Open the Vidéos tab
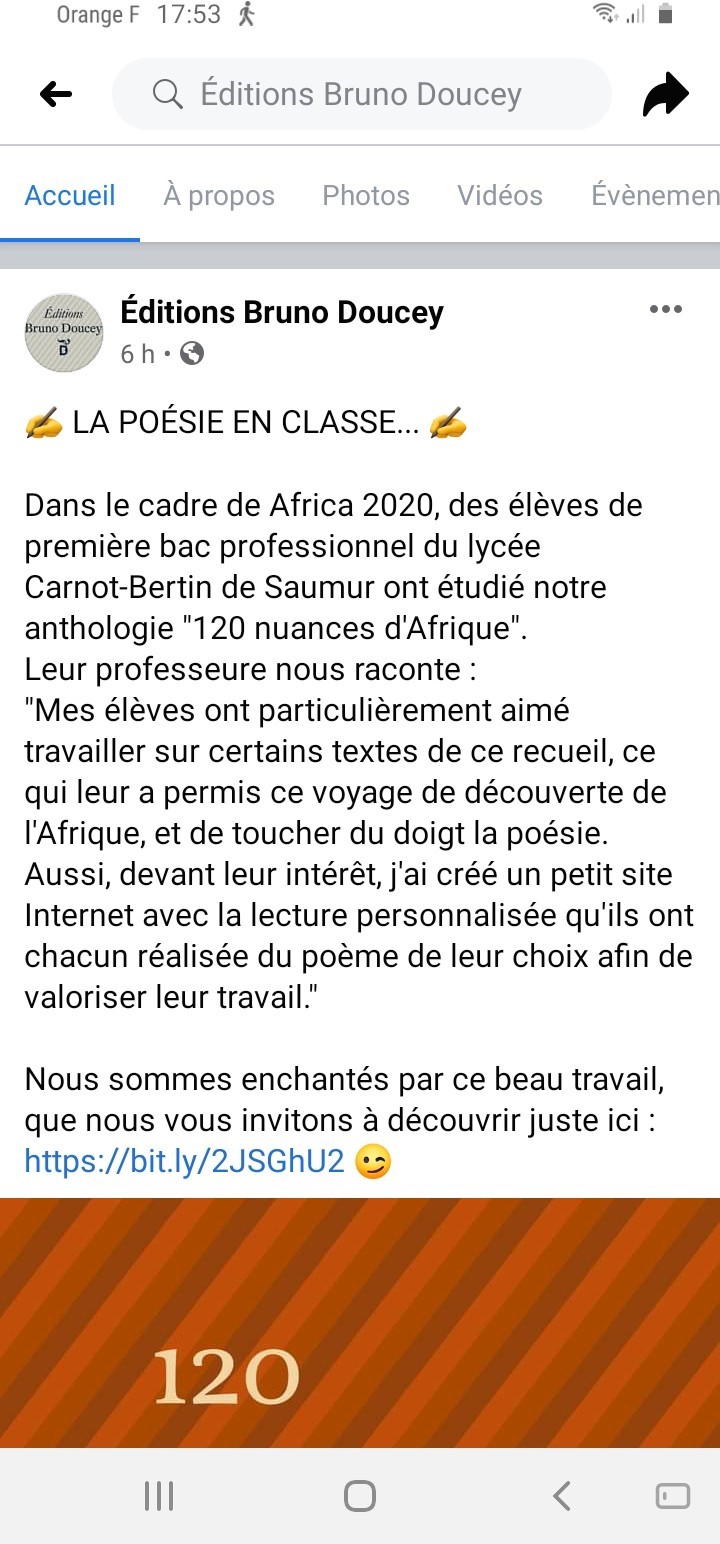 click(x=500, y=195)
